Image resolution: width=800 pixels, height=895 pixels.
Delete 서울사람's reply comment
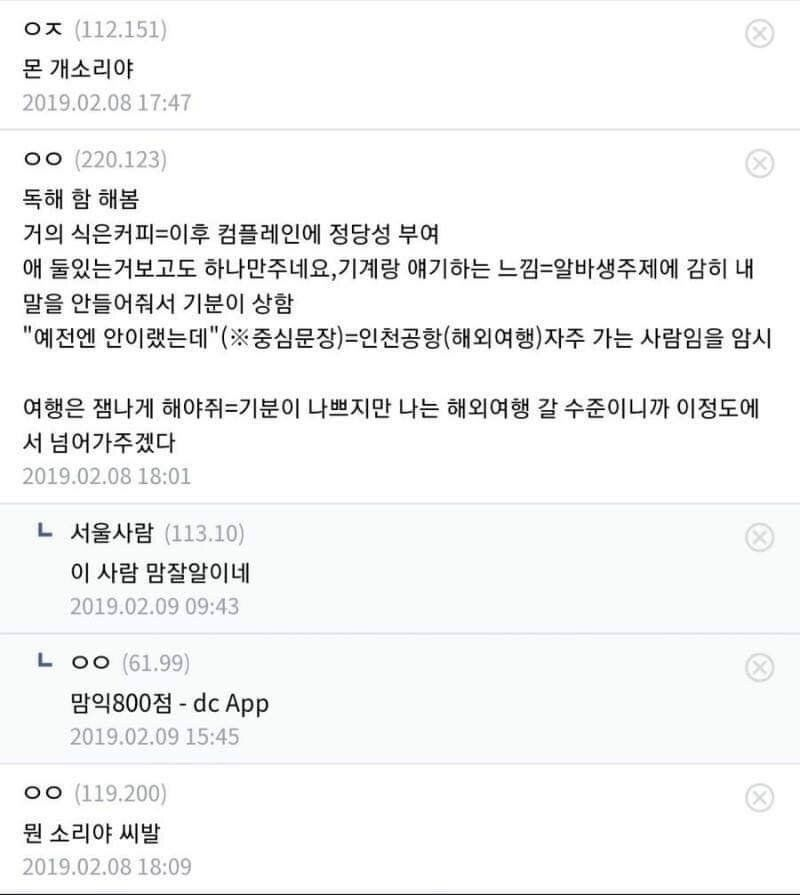click(x=760, y=537)
